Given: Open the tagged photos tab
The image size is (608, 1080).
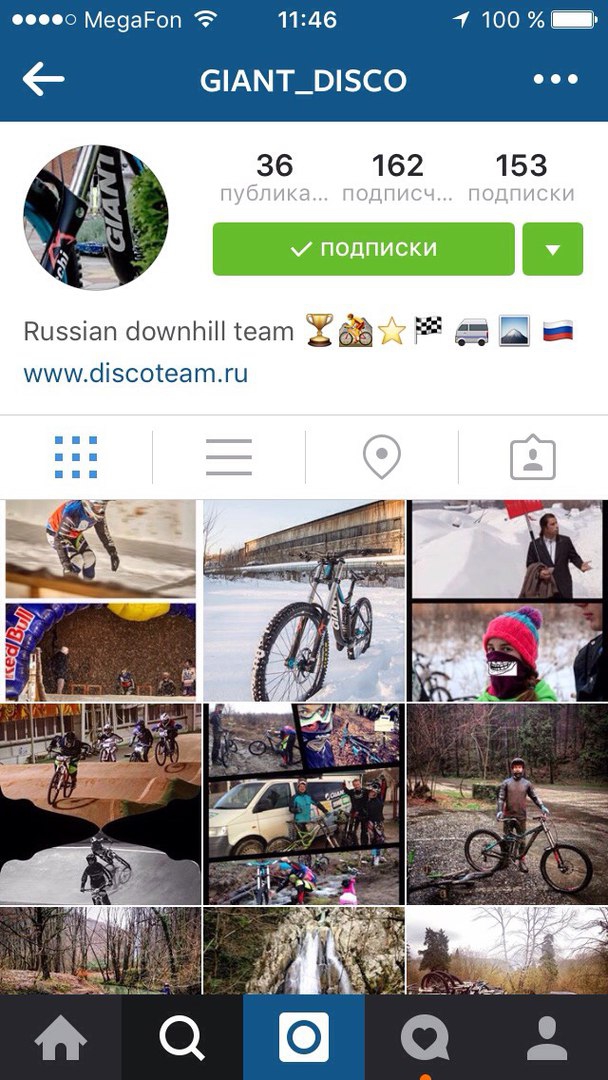Looking at the screenshot, I should pos(533,457).
